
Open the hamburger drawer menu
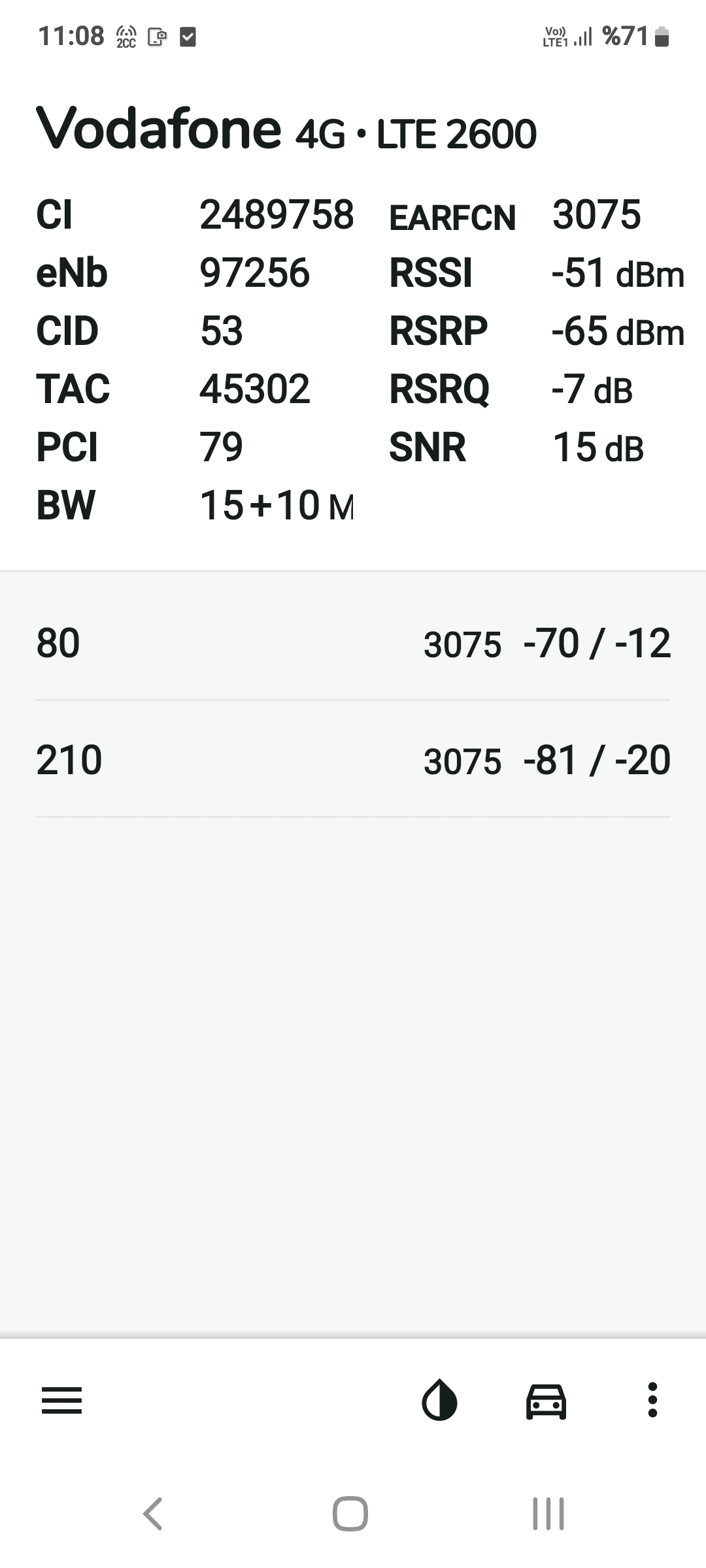(x=61, y=1400)
